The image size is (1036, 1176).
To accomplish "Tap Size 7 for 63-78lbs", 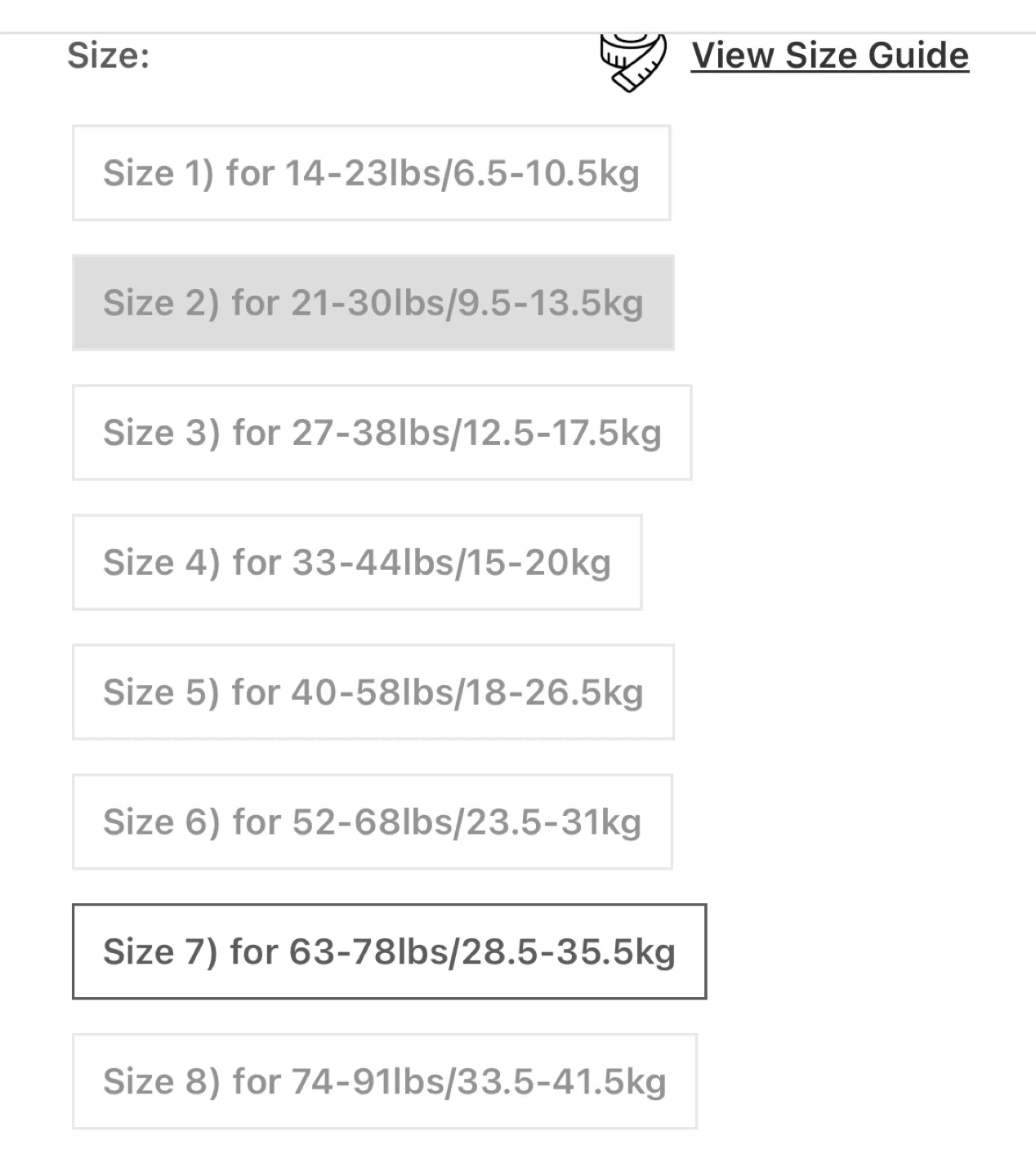I will 389,952.
